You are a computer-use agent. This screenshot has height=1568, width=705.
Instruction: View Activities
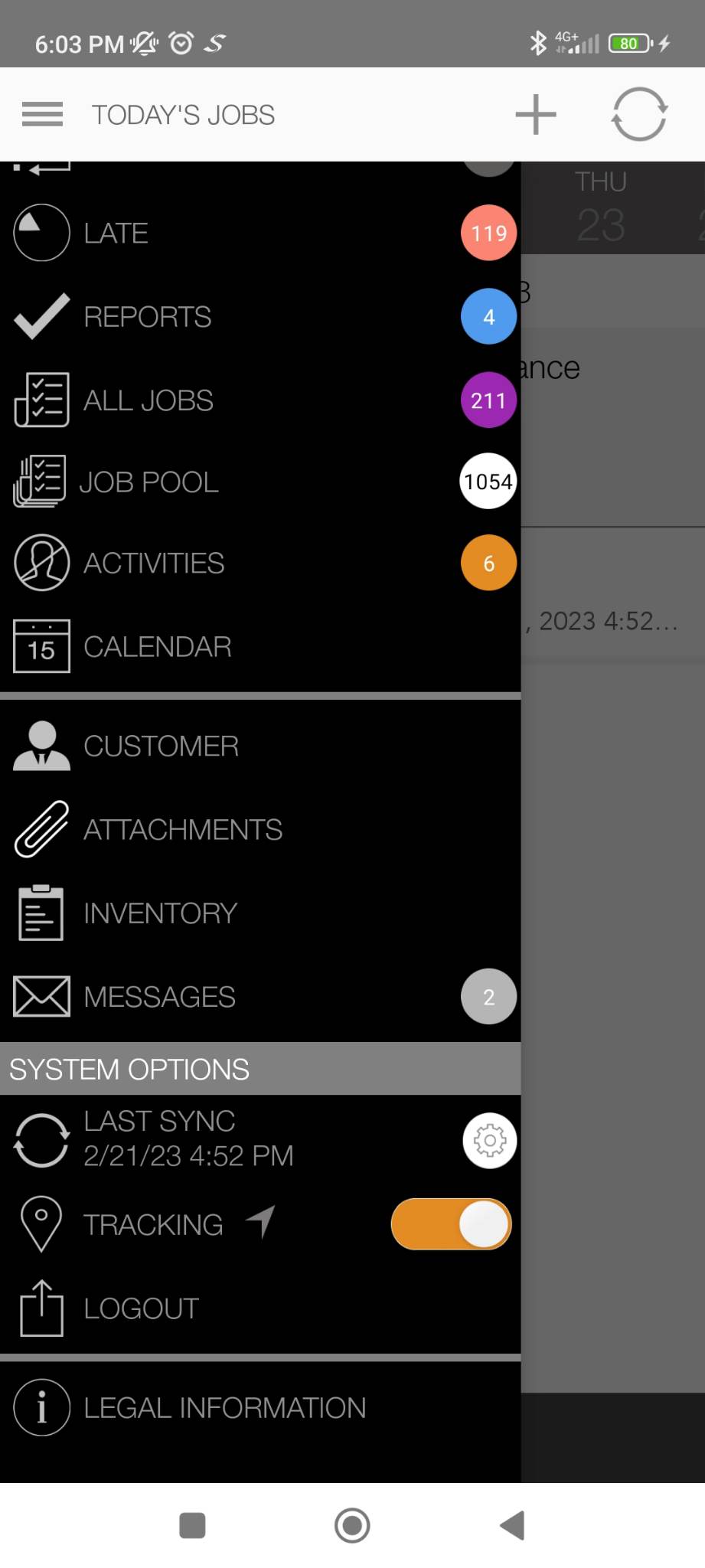260,563
